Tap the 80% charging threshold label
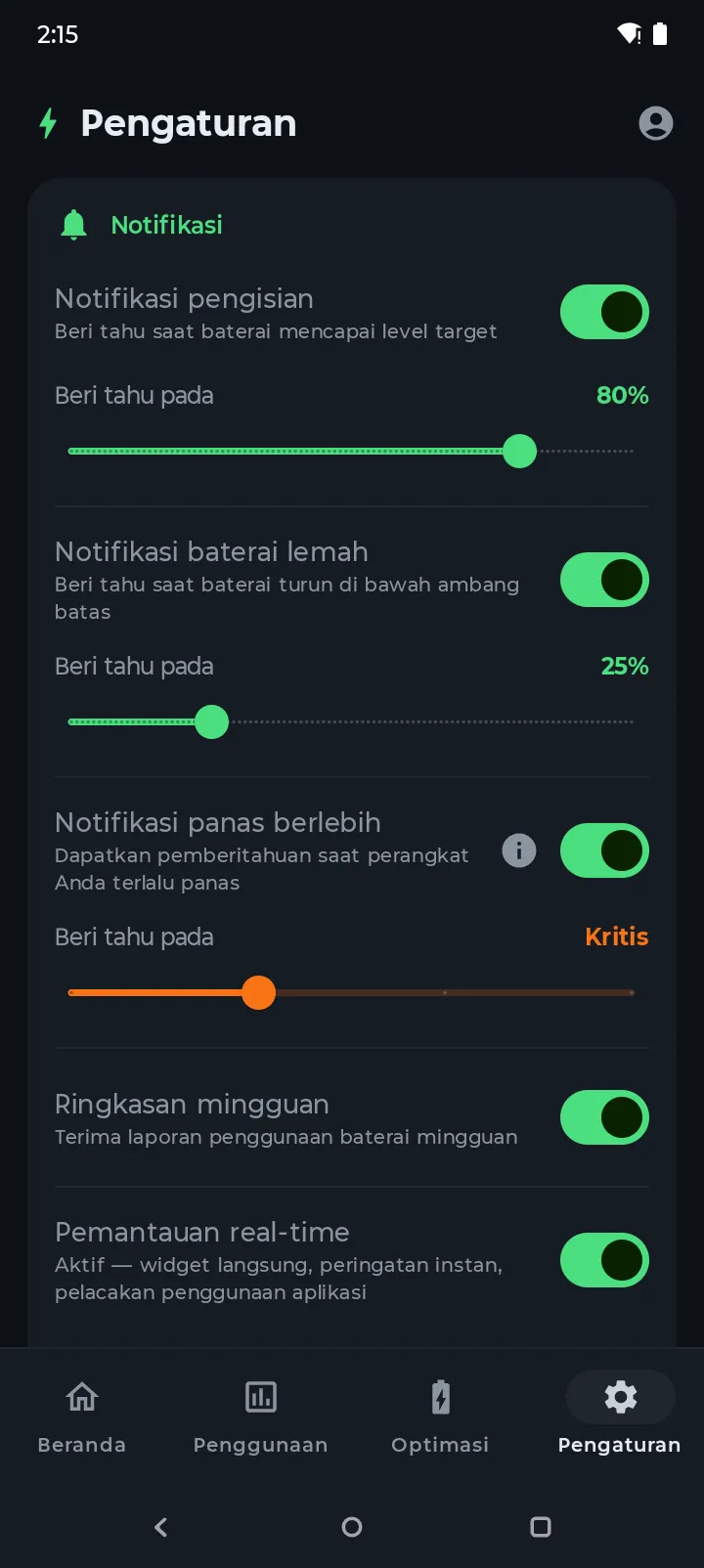This screenshot has width=704, height=1568. pos(623,395)
